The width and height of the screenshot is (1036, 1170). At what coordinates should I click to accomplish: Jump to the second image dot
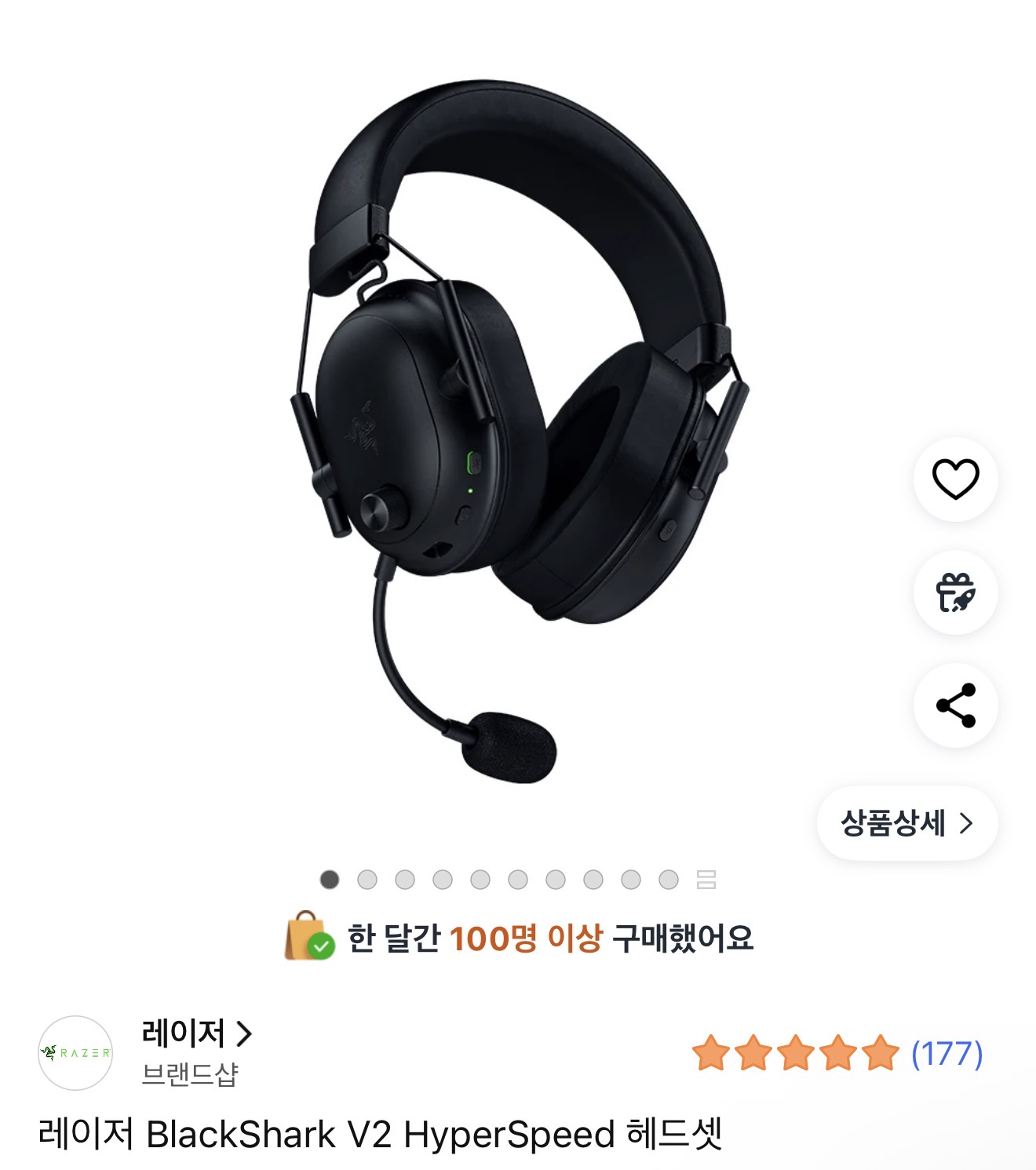coord(367,880)
